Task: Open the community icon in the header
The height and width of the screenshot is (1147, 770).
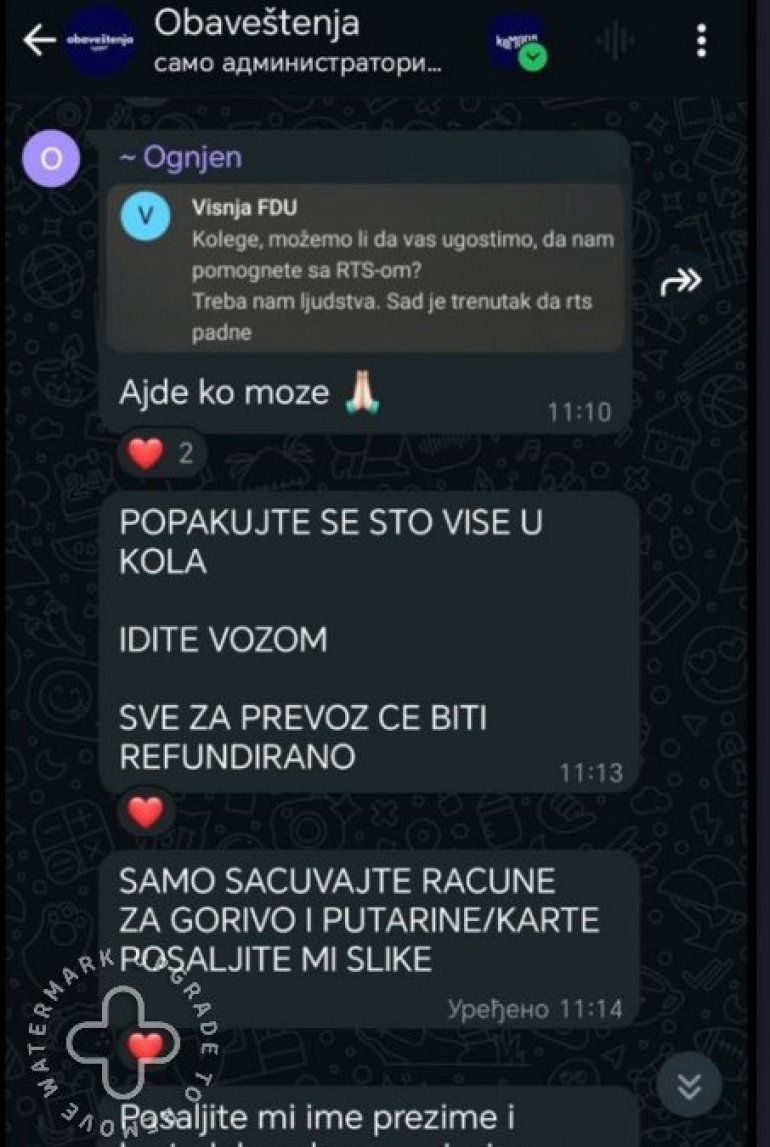Action: (x=518, y=42)
